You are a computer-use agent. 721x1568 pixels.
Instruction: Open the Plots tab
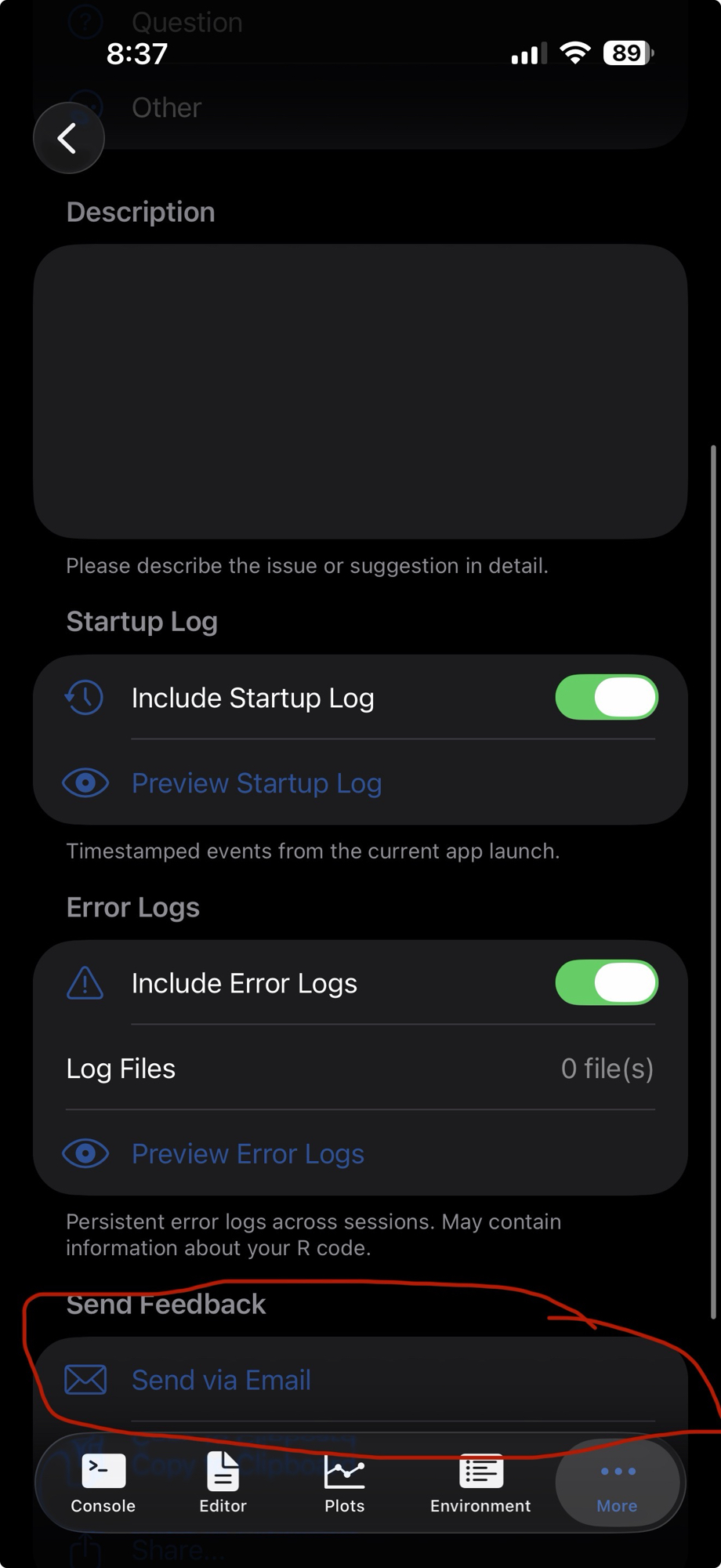pos(345,1483)
